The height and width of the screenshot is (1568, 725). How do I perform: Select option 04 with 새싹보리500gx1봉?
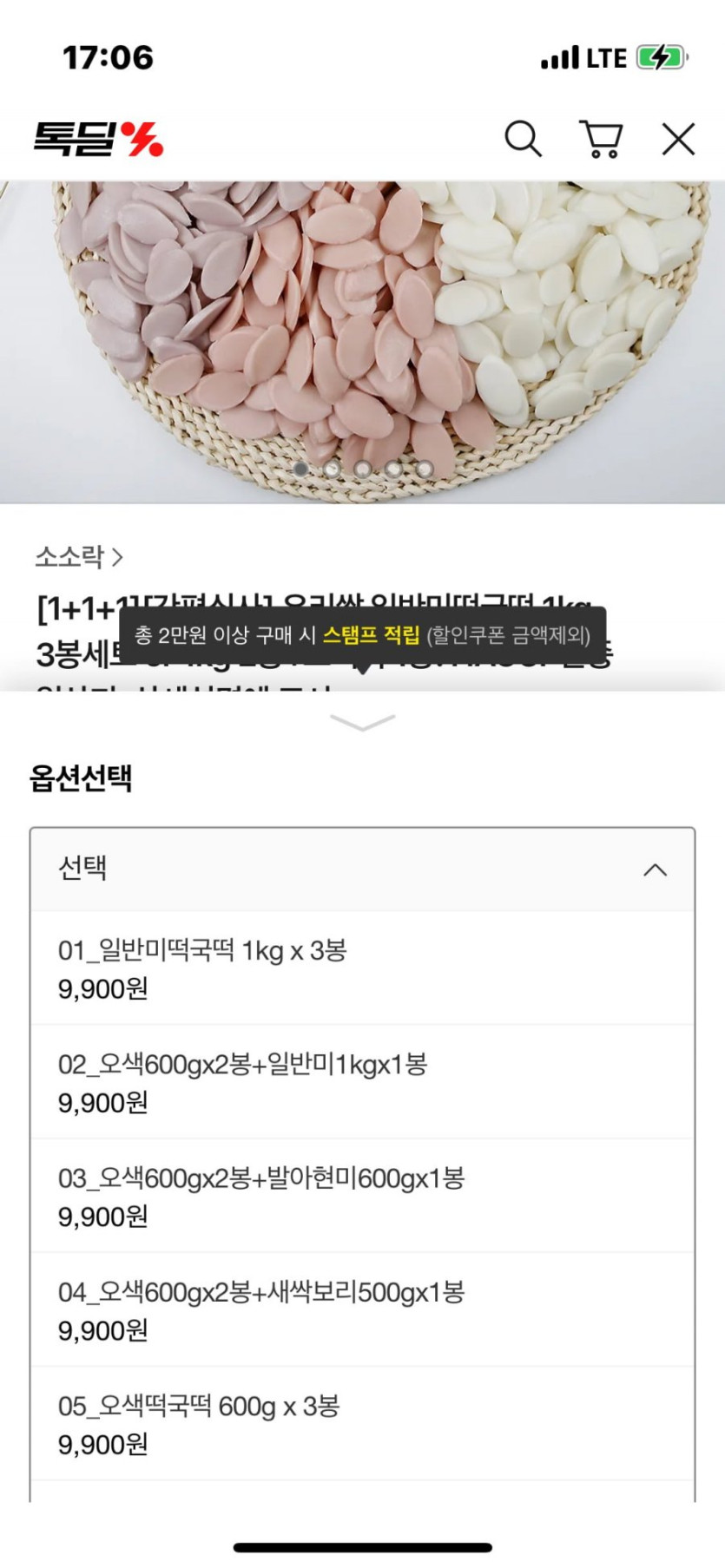[x=362, y=1309]
